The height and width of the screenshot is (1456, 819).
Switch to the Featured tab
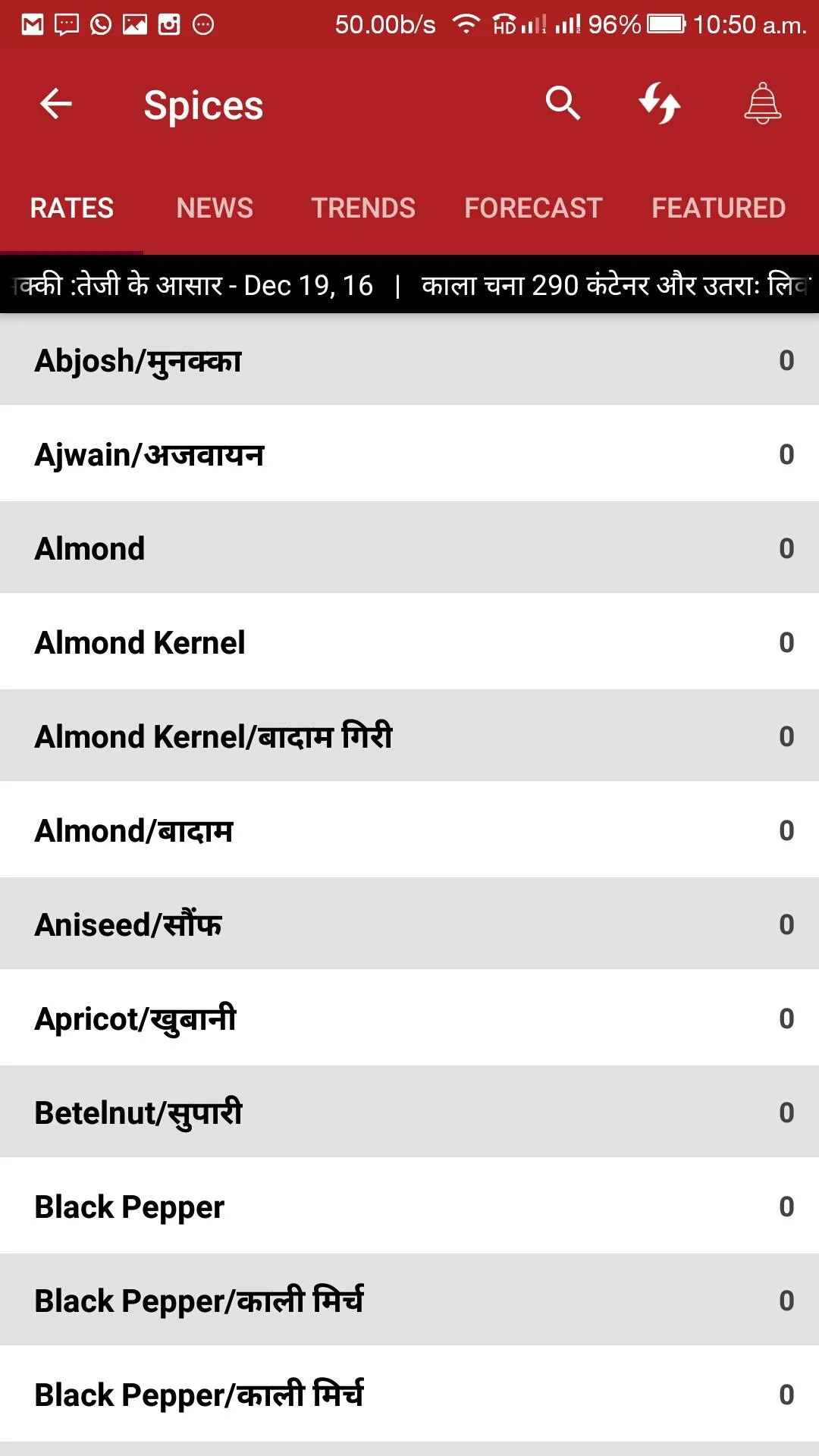coord(718,208)
